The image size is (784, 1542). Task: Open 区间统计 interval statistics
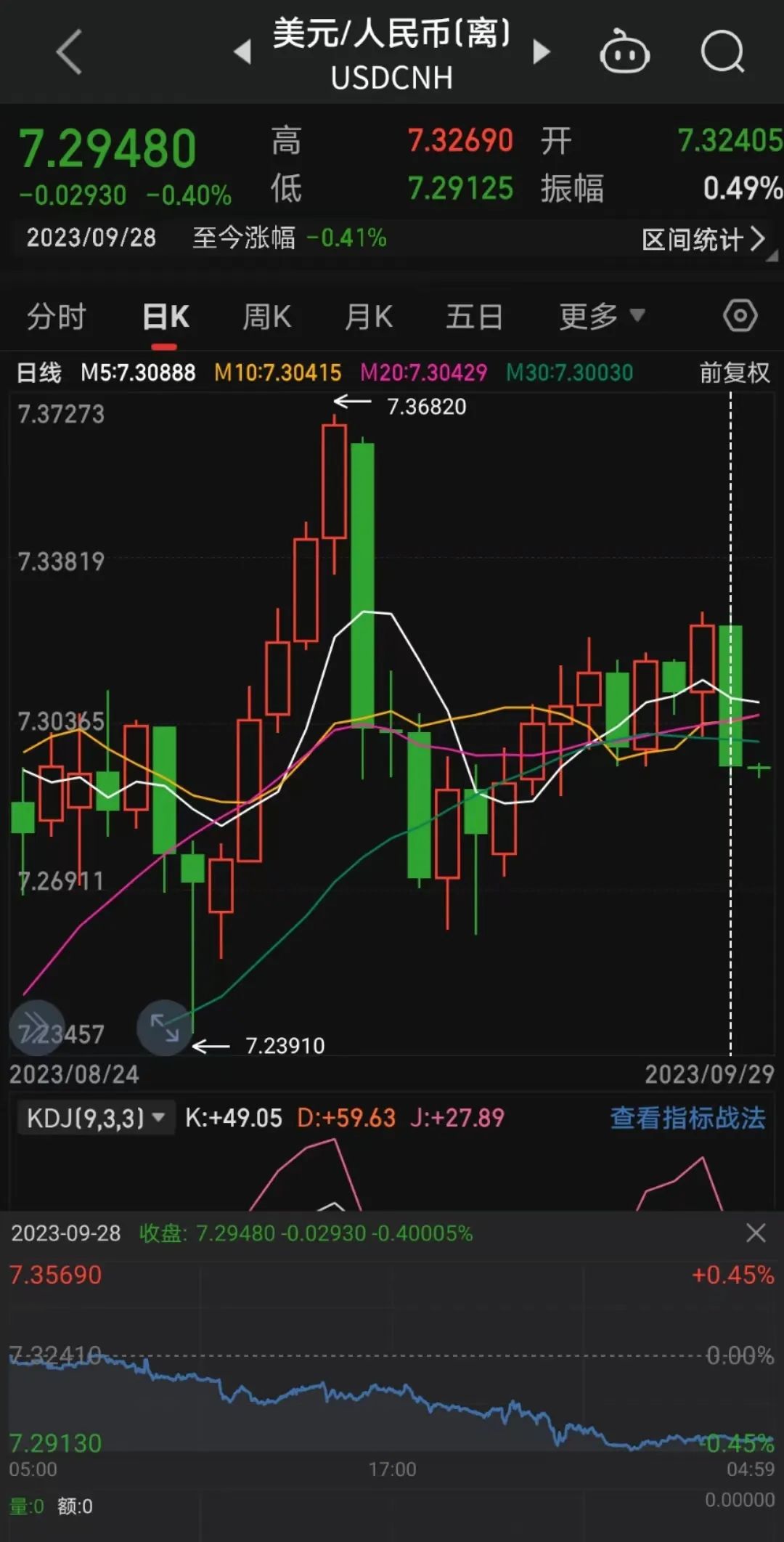[x=703, y=239]
